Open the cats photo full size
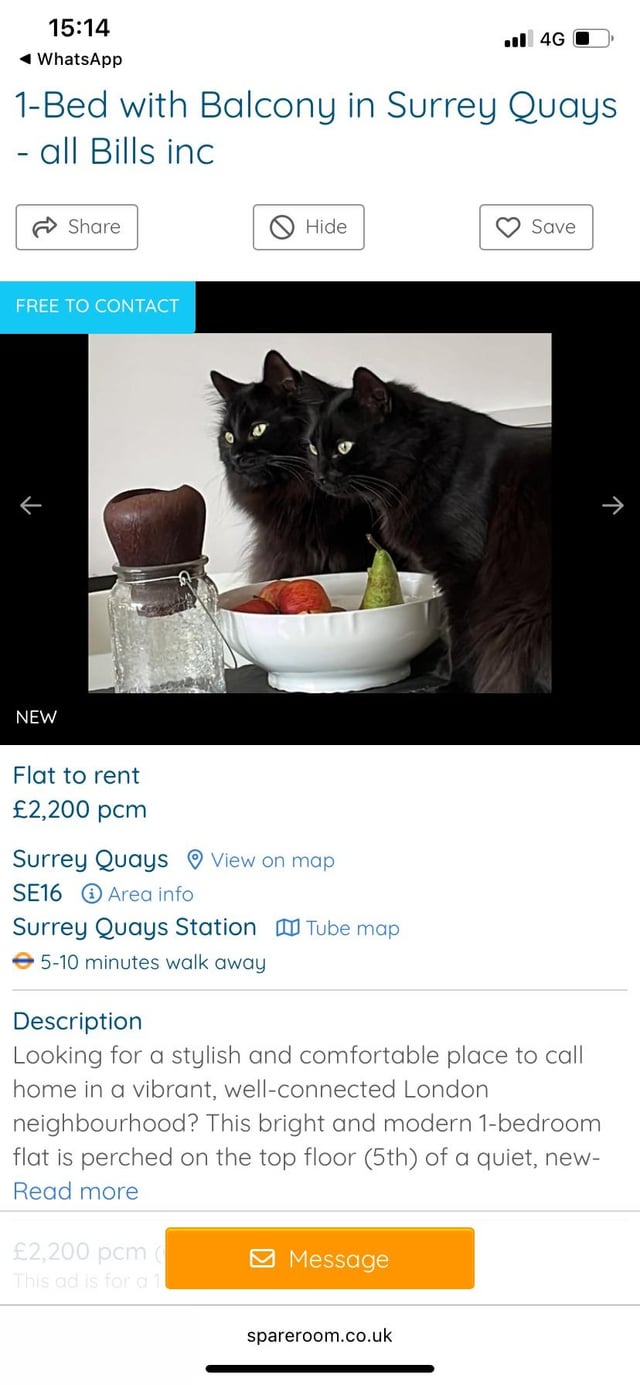The image size is (640, 1385). (320, 513)
